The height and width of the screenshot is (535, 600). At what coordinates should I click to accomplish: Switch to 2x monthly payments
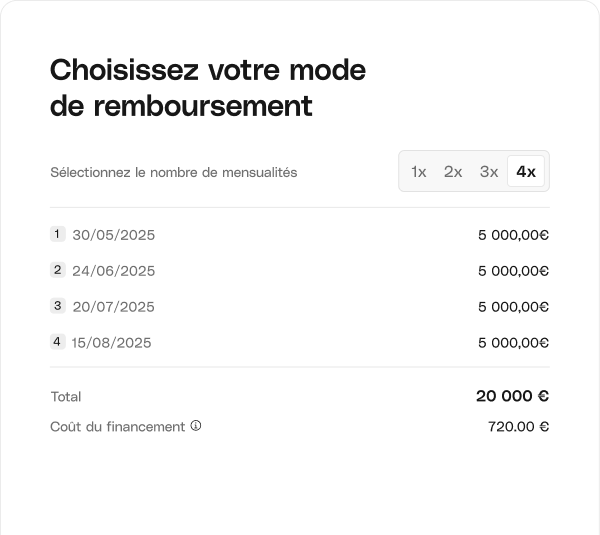pos(453,172)
